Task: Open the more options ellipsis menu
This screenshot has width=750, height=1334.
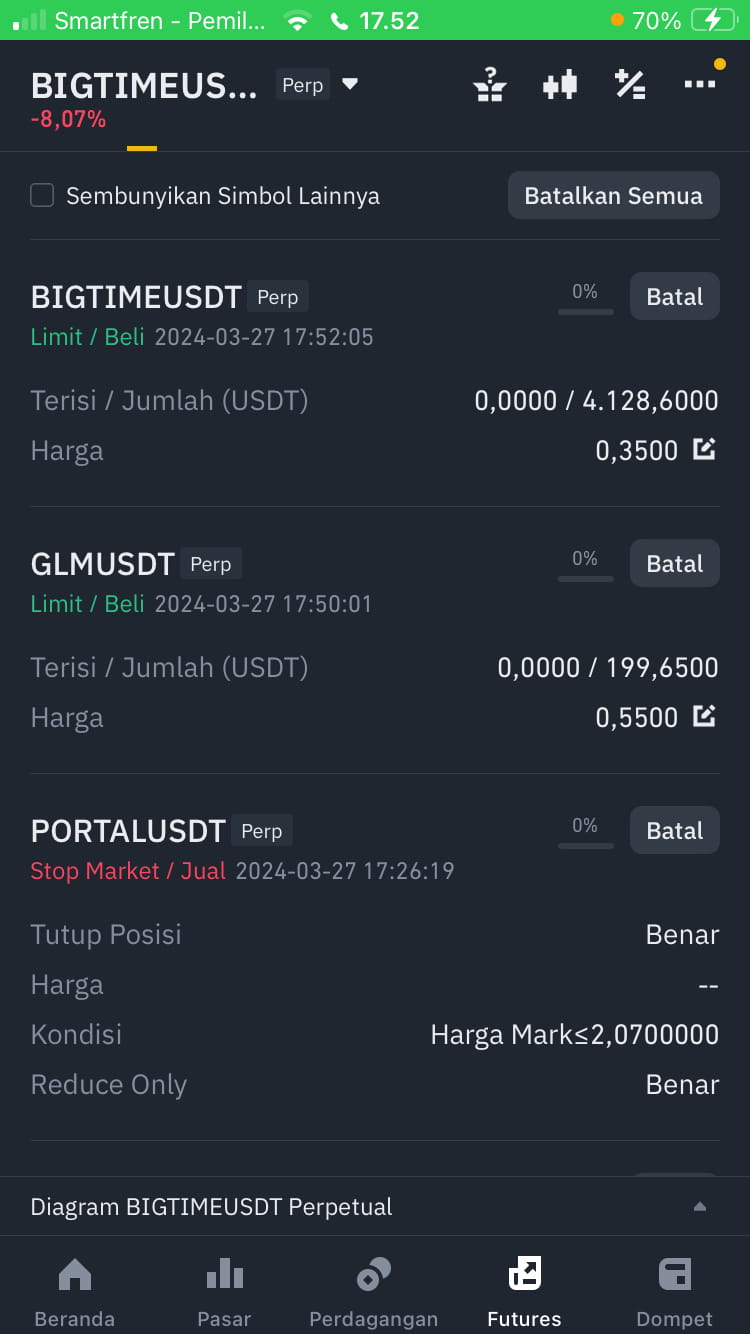Action: coord(700,84)
